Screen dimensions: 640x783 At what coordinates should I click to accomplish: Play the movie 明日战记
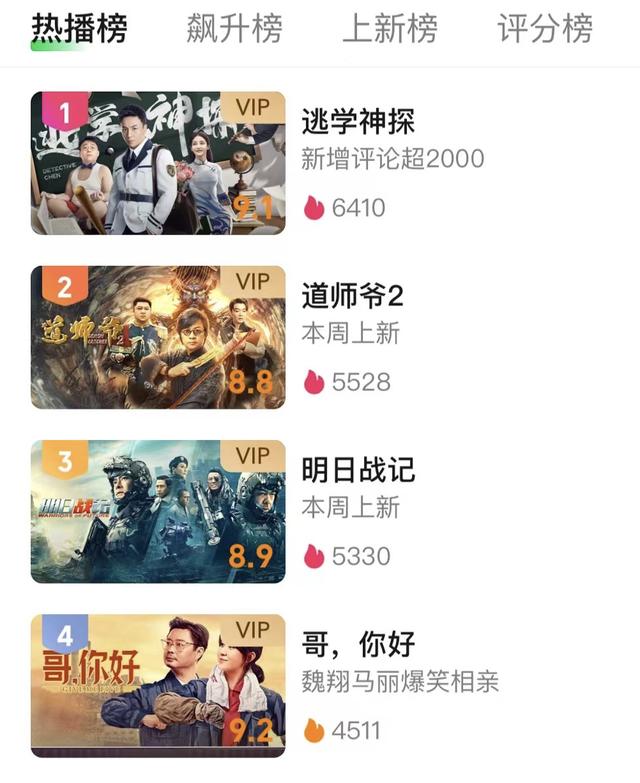click(158, 511)
